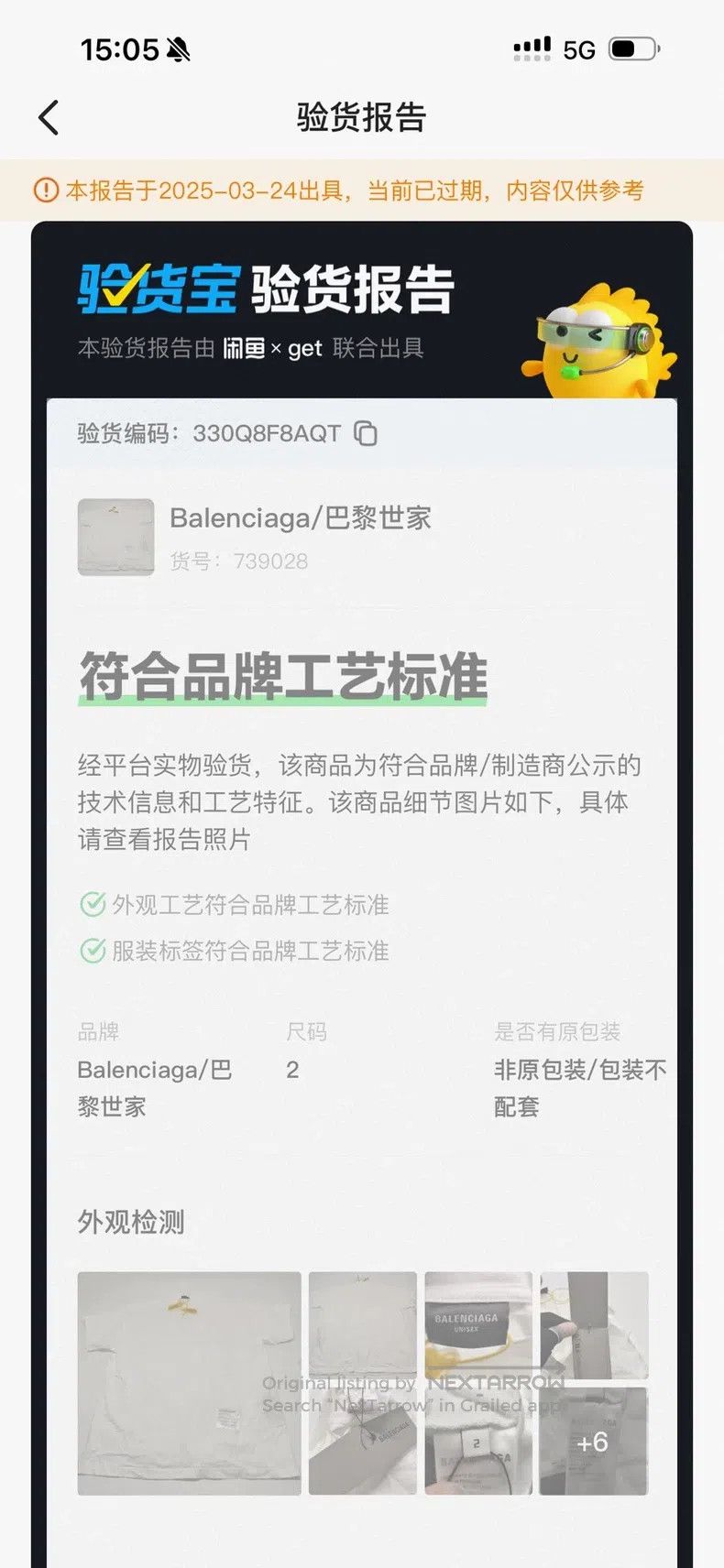
Task: View the Balenciaga Unisex label photo
Action: pyautogui.click(x=478, y=1324)
